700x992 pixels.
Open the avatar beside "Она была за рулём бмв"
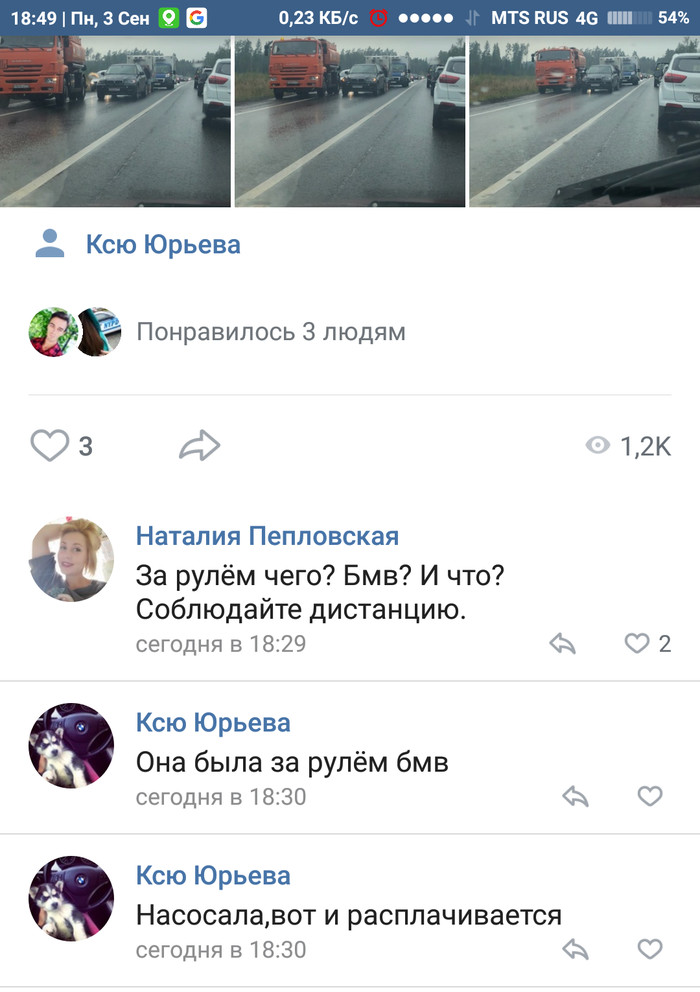(71, 746)
